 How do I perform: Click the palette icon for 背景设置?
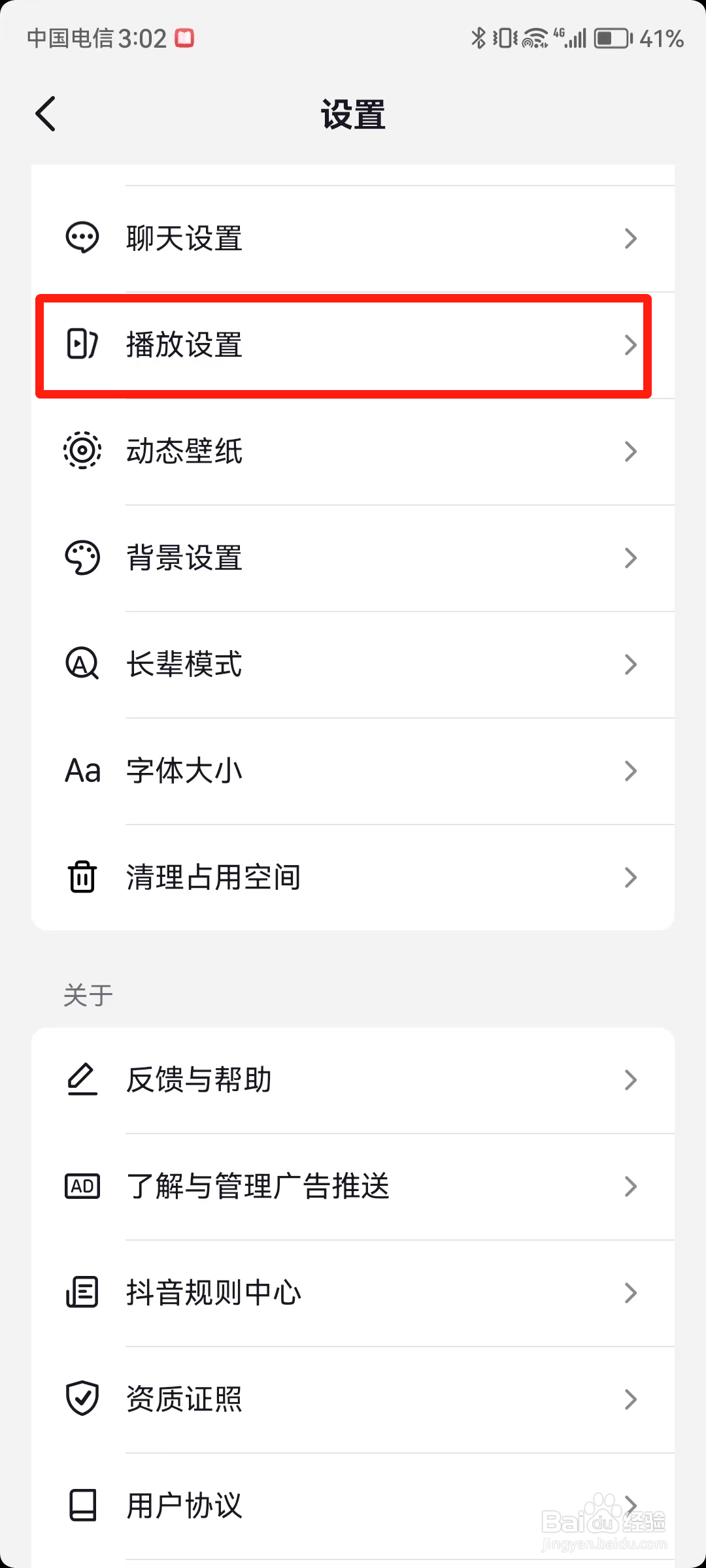[82, 557]
